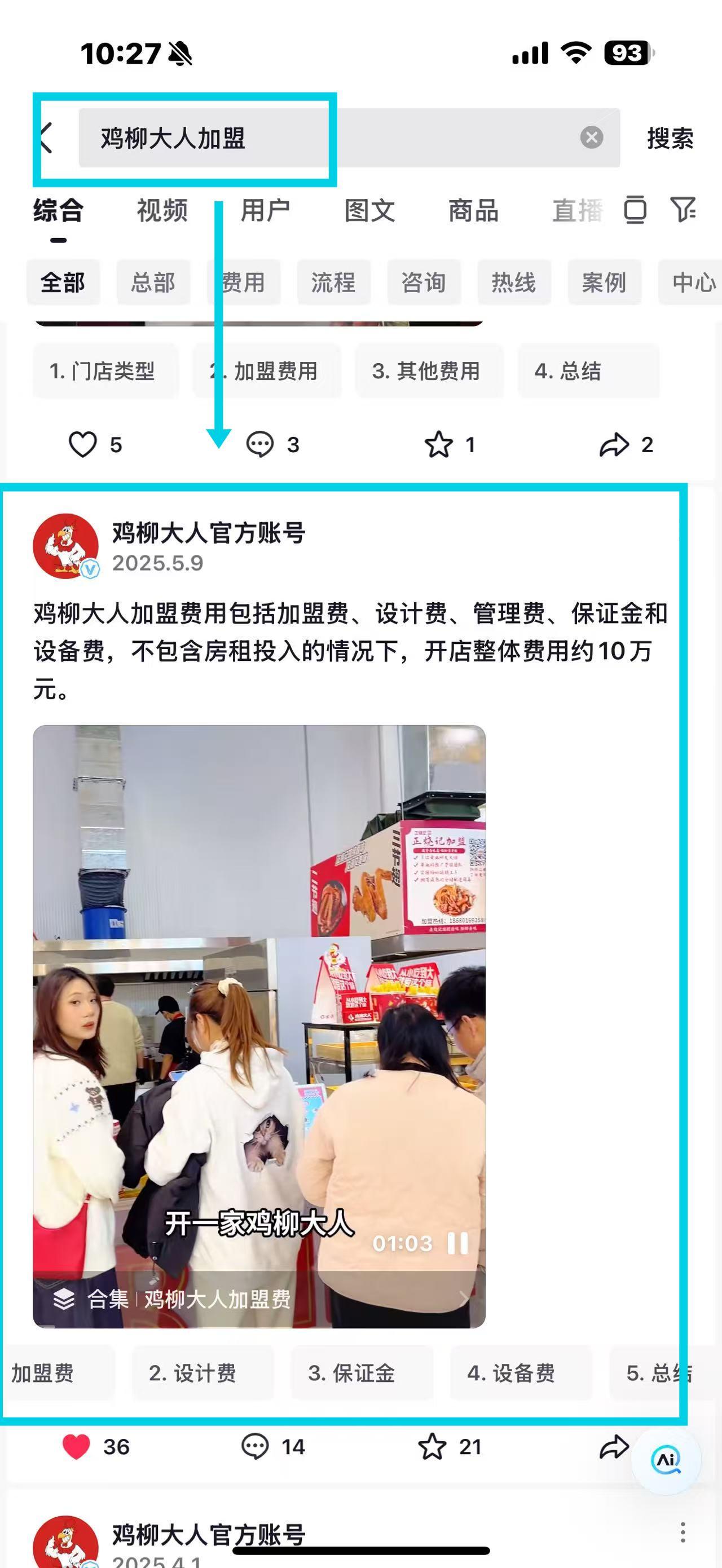The width and height of the screenshot is (722, 1568).
Task: Pause the 开一家鸡柳大人 video
Action: [458, 1243]
